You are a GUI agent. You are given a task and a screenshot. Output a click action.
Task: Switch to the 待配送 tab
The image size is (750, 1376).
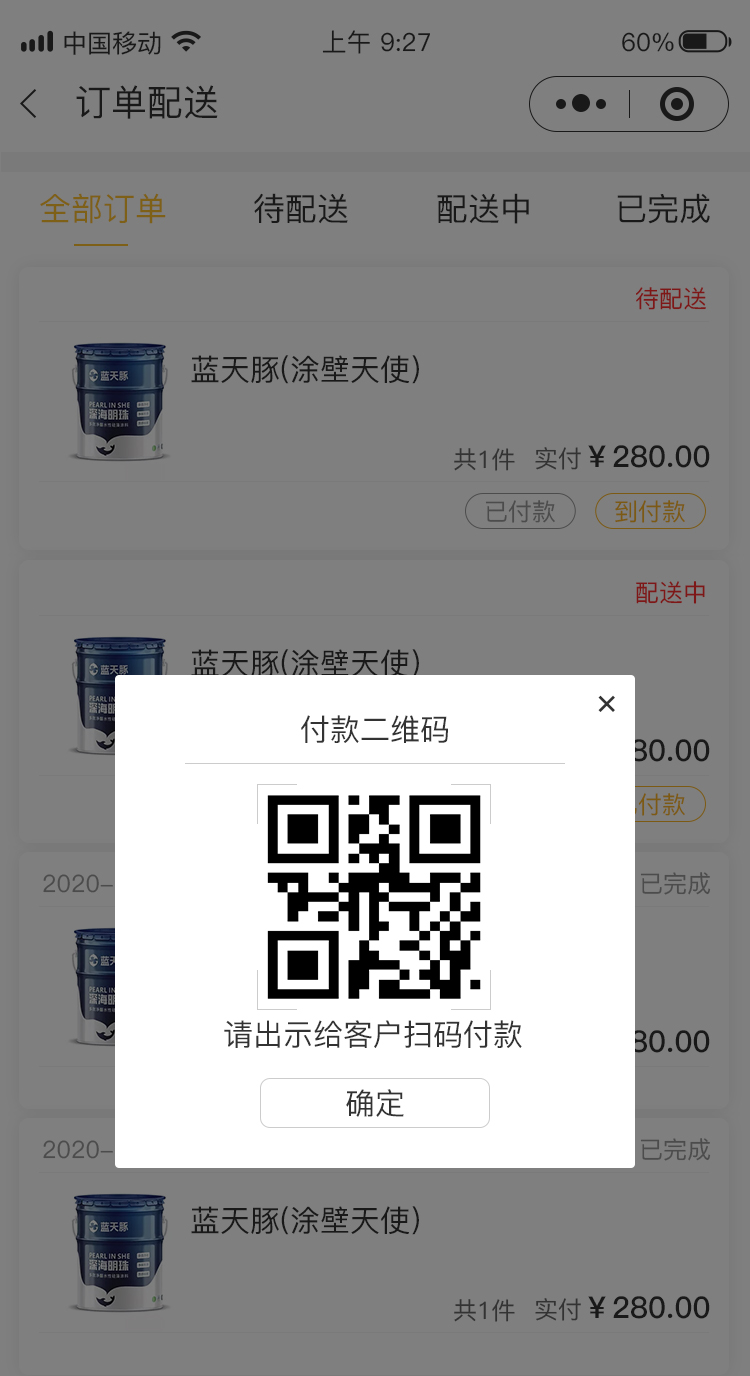(300, 209)
